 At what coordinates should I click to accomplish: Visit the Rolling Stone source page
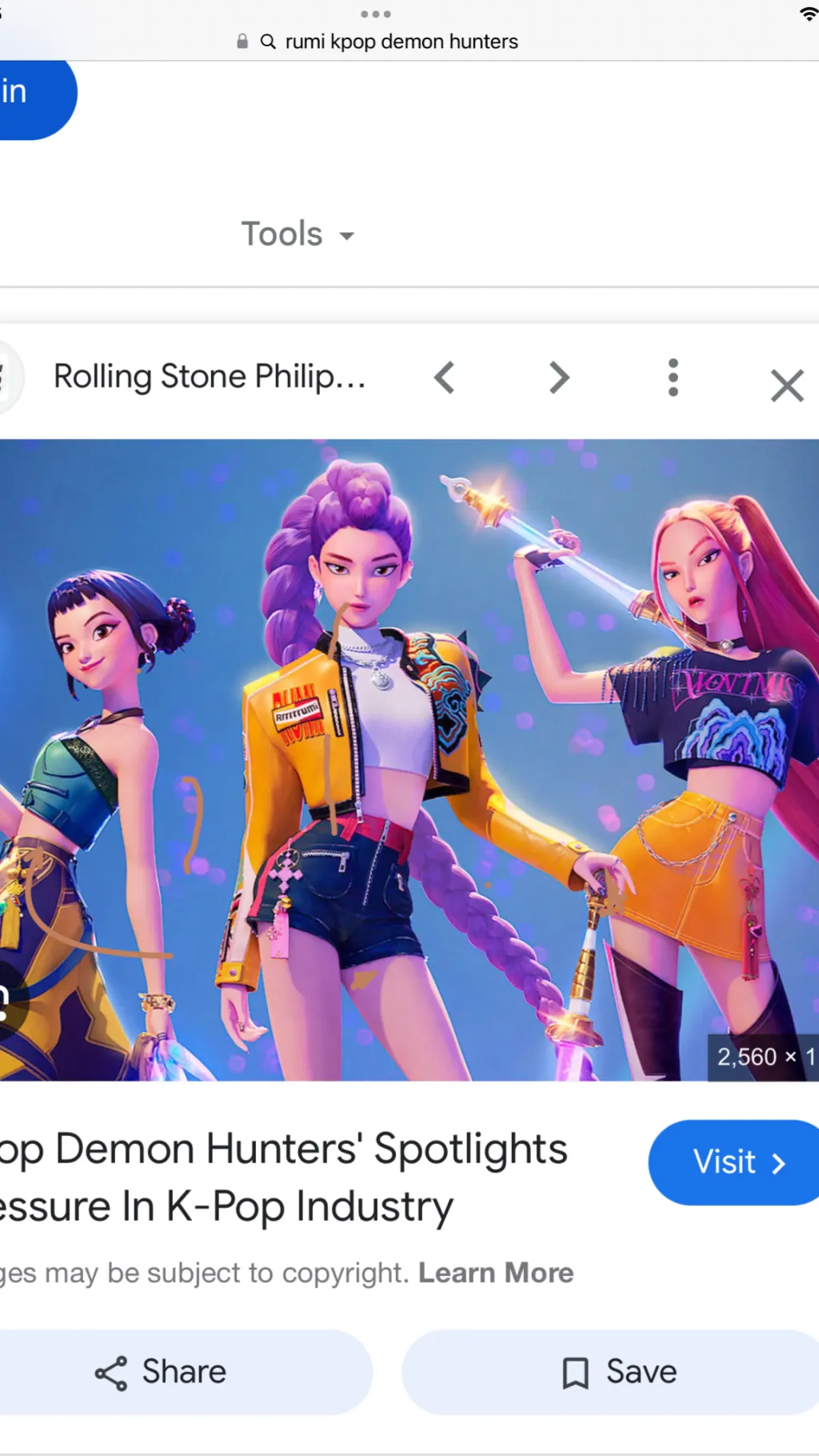pos(736,1162)
